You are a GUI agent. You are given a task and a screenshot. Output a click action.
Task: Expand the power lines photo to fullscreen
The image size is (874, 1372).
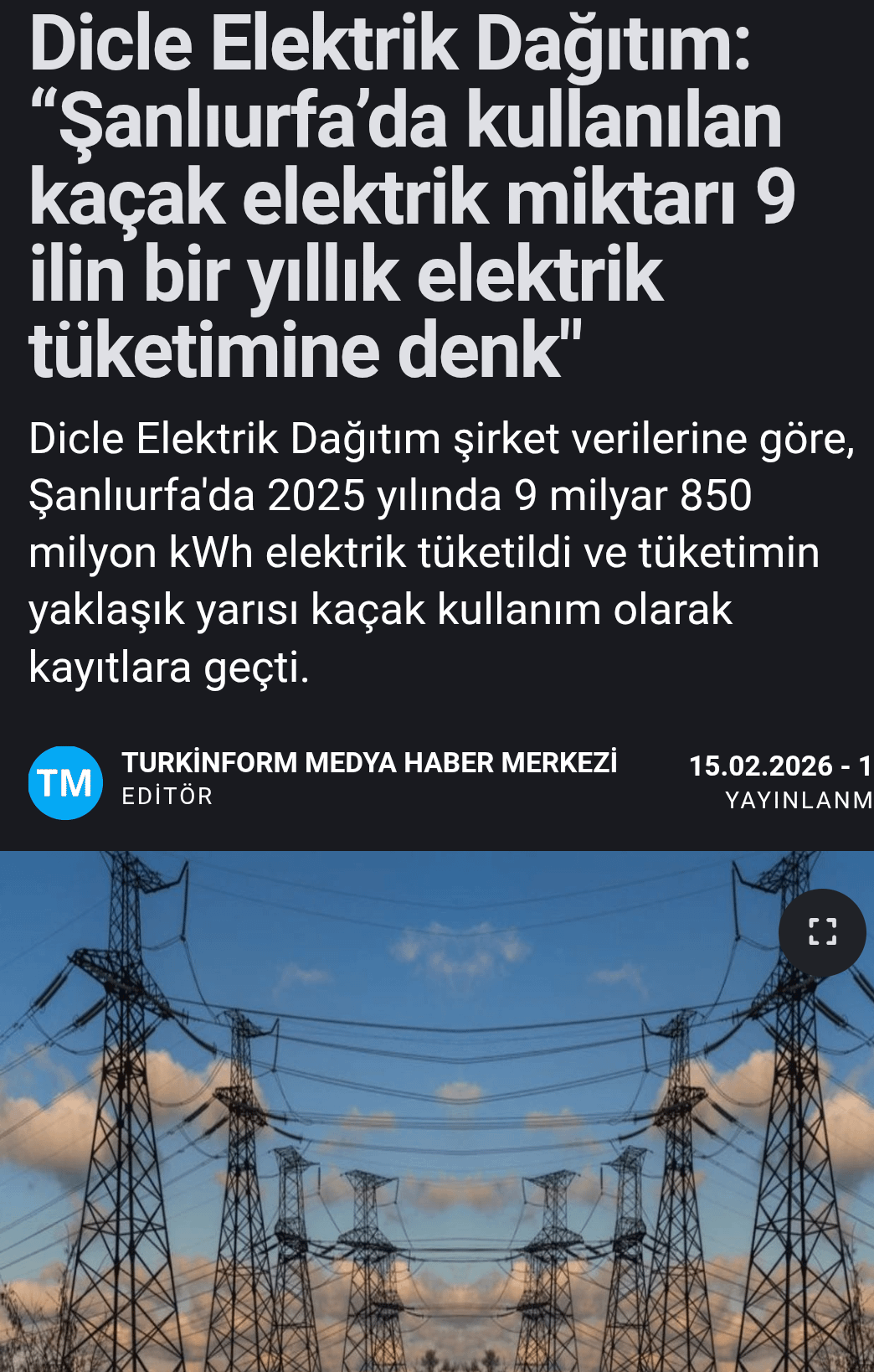822,931
